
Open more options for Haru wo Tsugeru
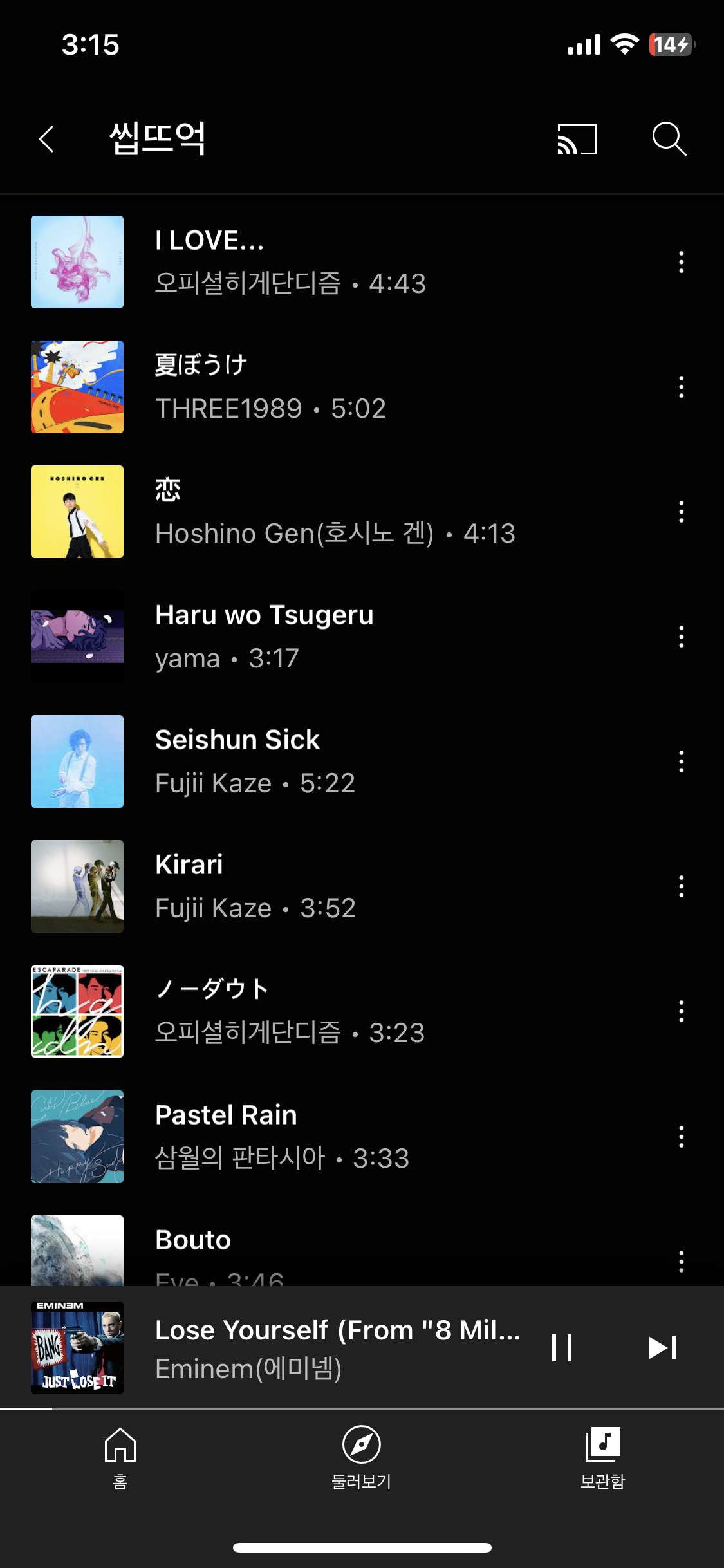click(x=681, y=637)
